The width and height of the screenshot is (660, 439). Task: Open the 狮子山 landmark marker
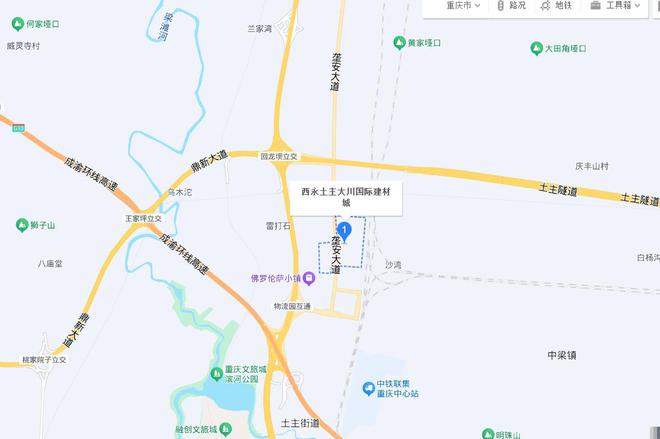(22, 225)
